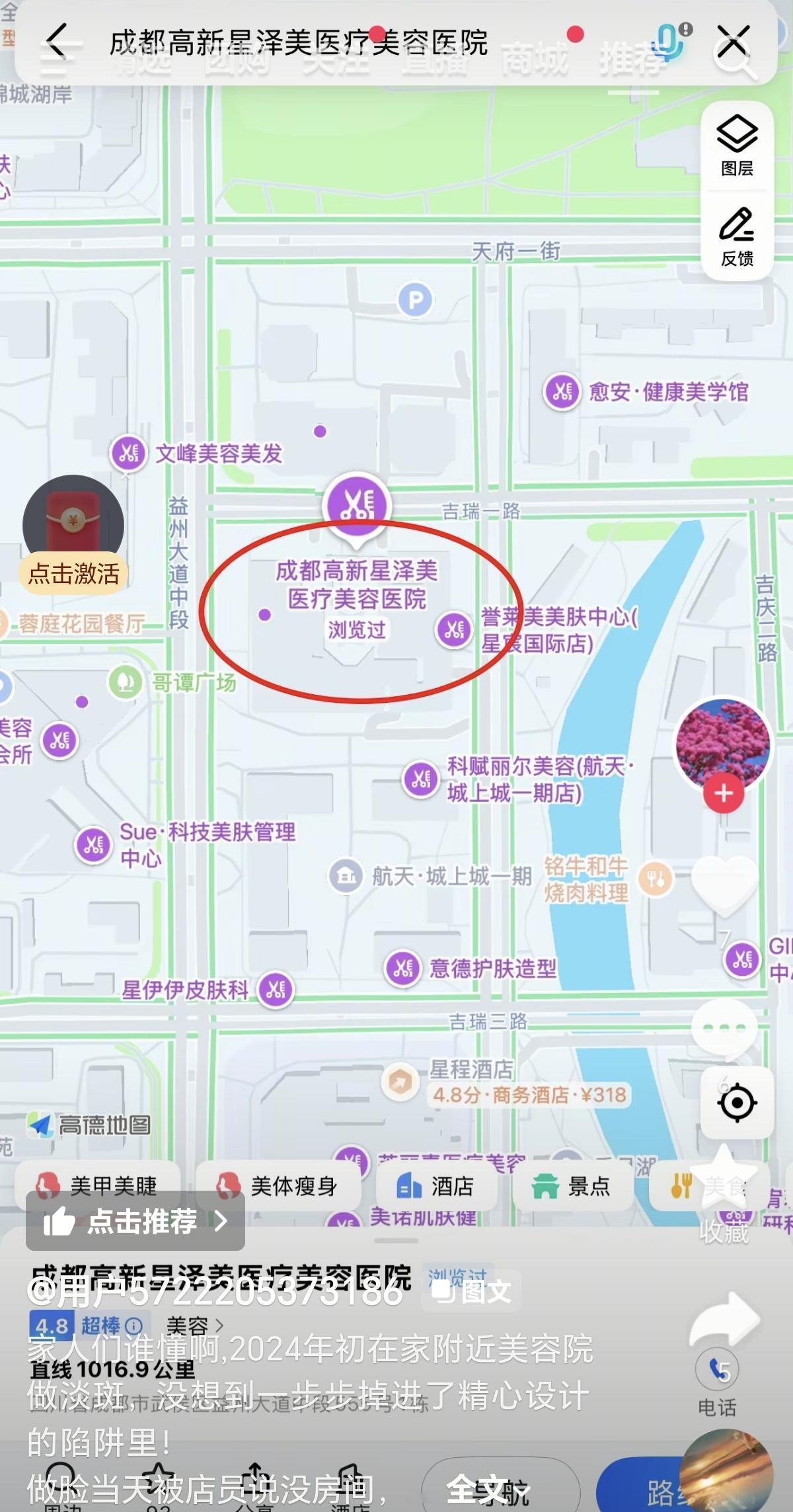
Task: Select the 景点 category tab
Action: 574,1185
